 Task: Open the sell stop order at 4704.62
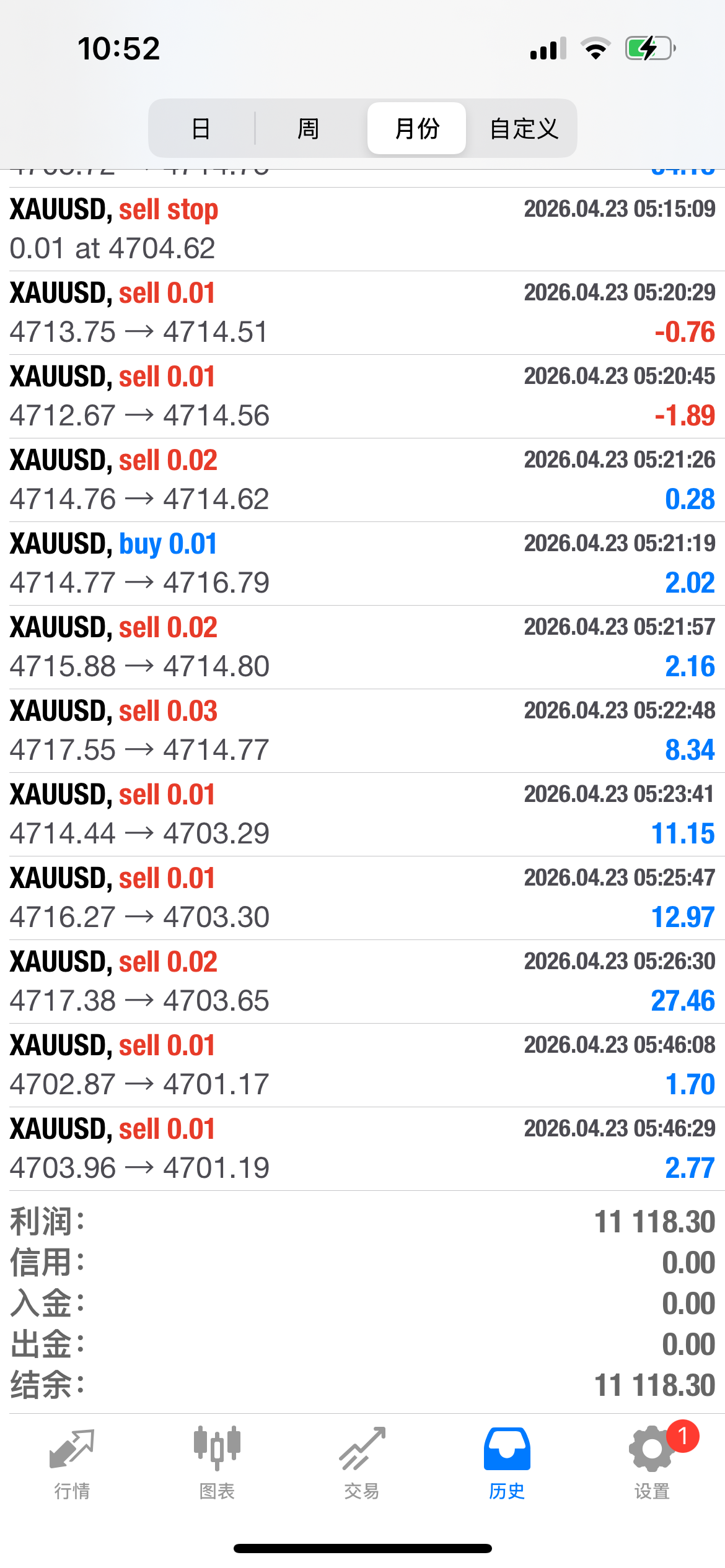[362, 229]
